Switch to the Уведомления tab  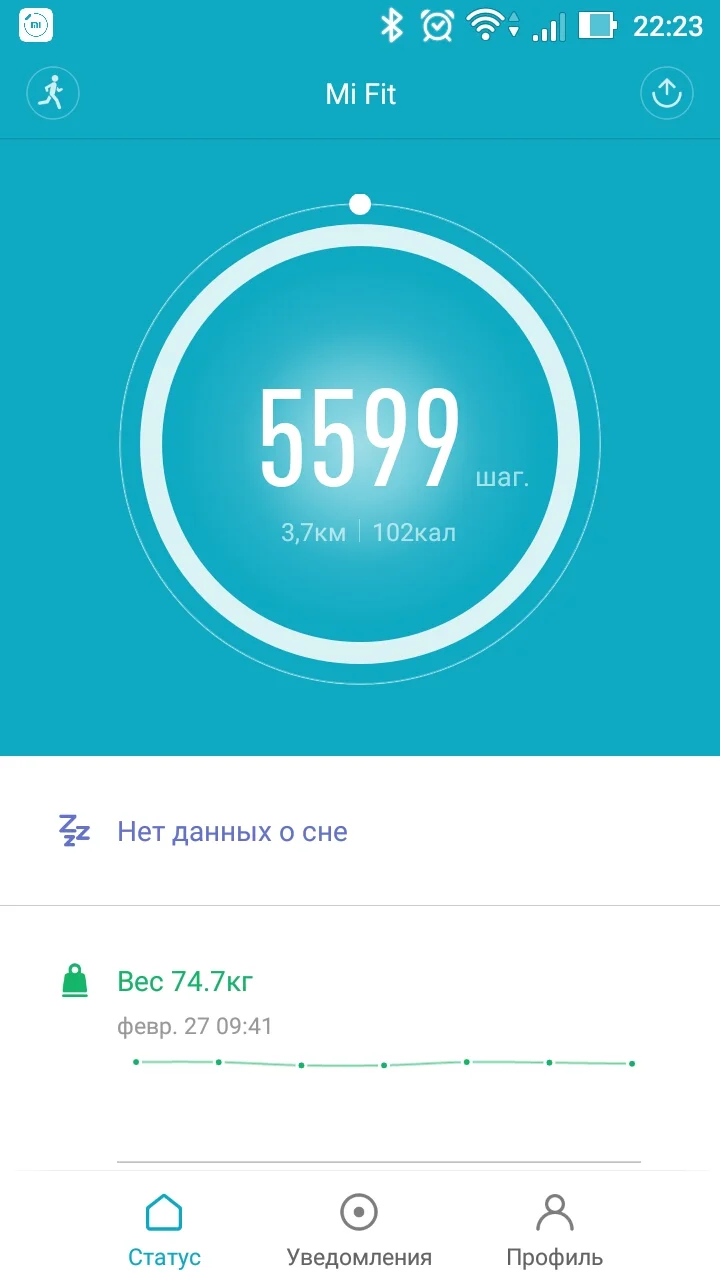point(359,1229)
